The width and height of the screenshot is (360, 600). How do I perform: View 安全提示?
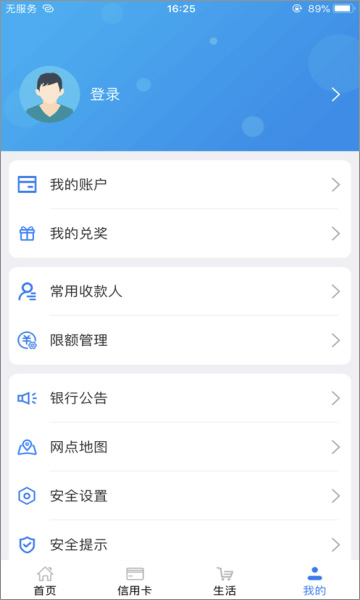[x=180, y=544]
